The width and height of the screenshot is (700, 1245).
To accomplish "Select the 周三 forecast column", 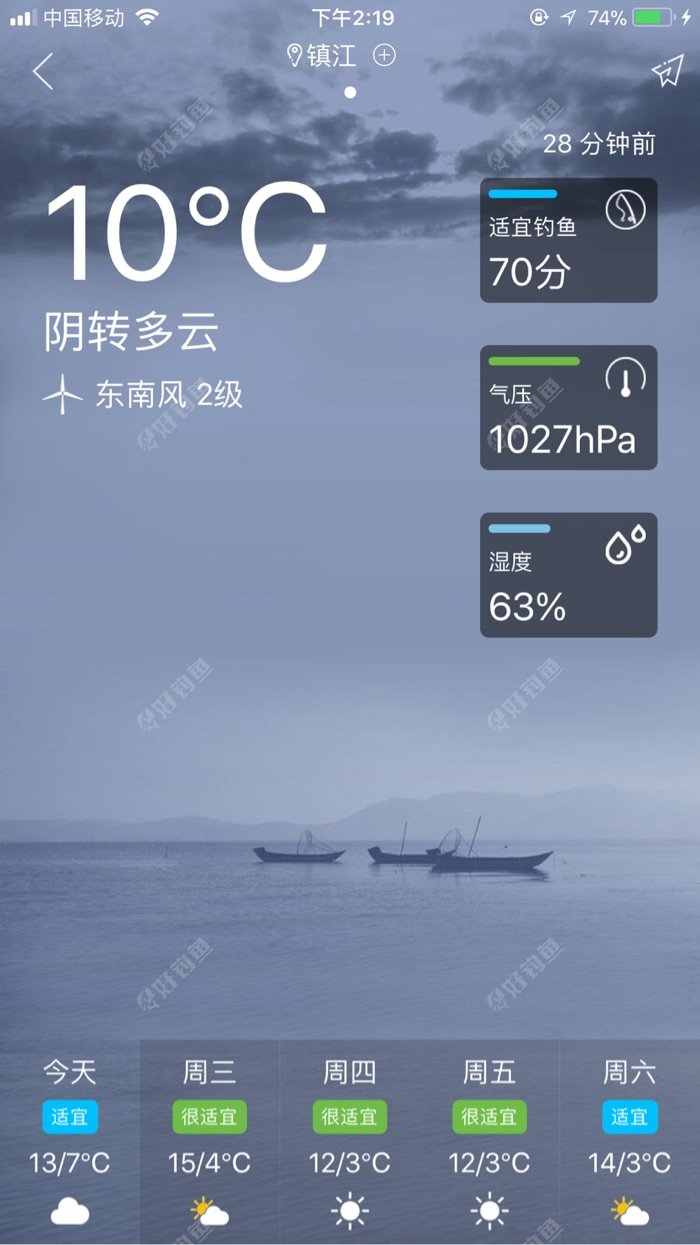I will [x=210, y=1140].
